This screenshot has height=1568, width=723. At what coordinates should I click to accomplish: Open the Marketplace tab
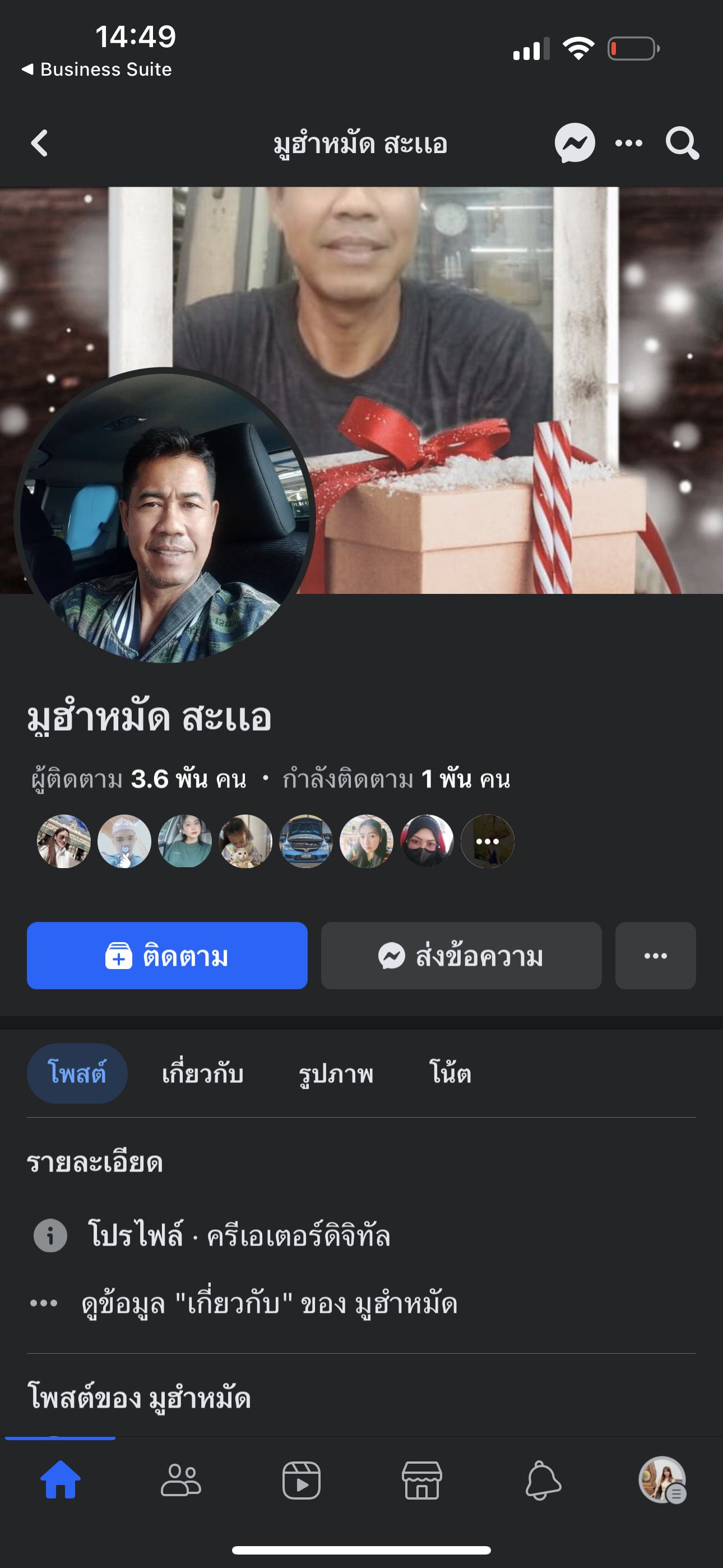pyautogui.click(x=421, y=1480)
